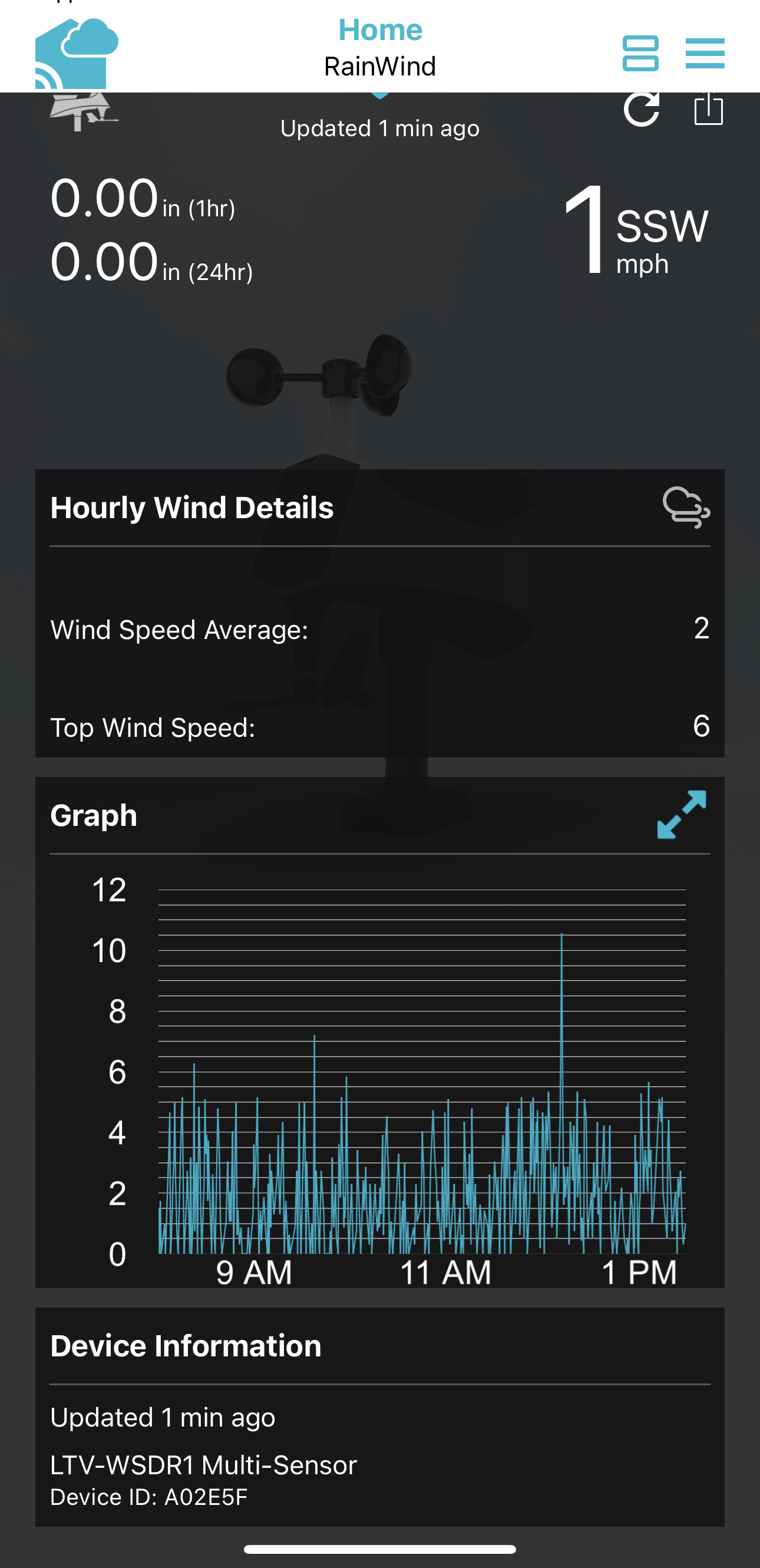
Task: Expand the wind graph to full screen
Action: click(x=682, y=815)
